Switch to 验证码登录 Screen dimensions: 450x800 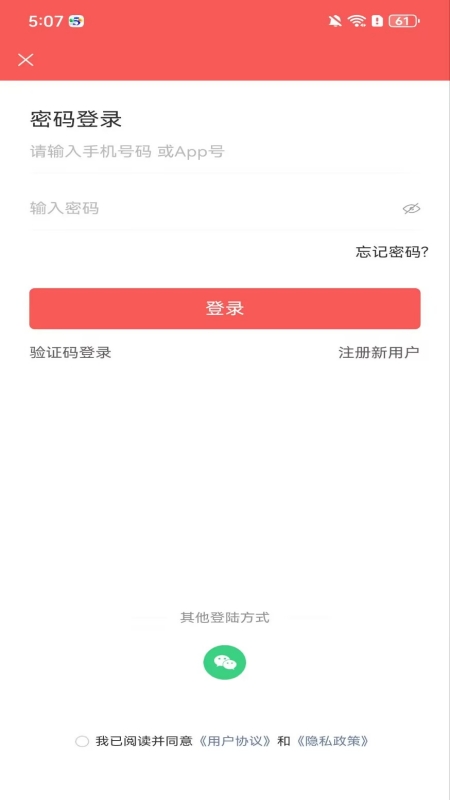pyautogui.click(x=70, y=353)
